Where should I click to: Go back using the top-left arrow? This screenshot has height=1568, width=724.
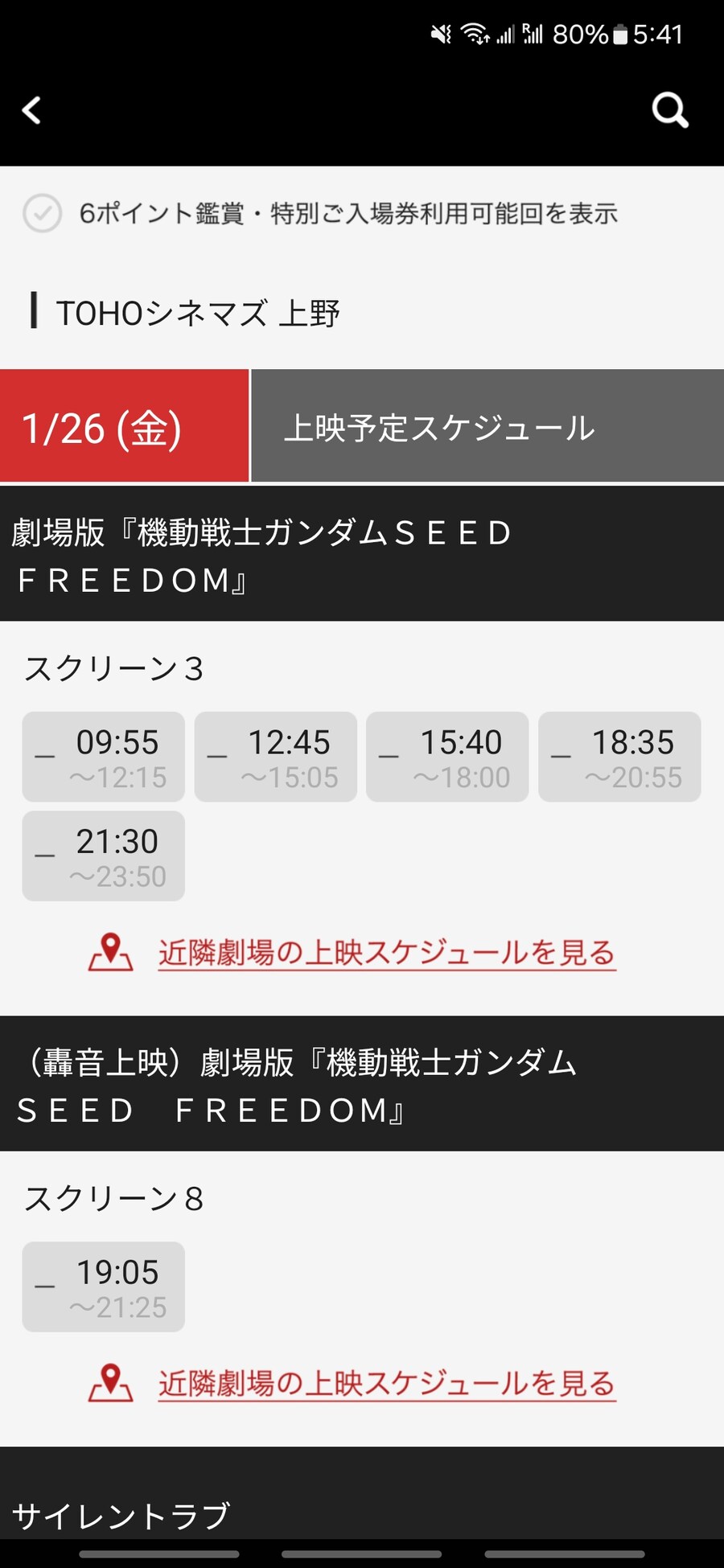(32, 110)
